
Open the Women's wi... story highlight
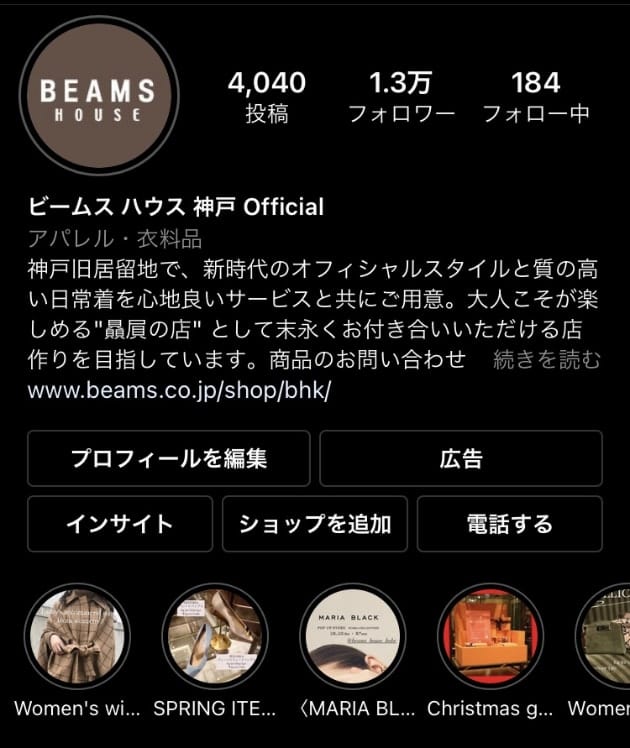[77, 637]
